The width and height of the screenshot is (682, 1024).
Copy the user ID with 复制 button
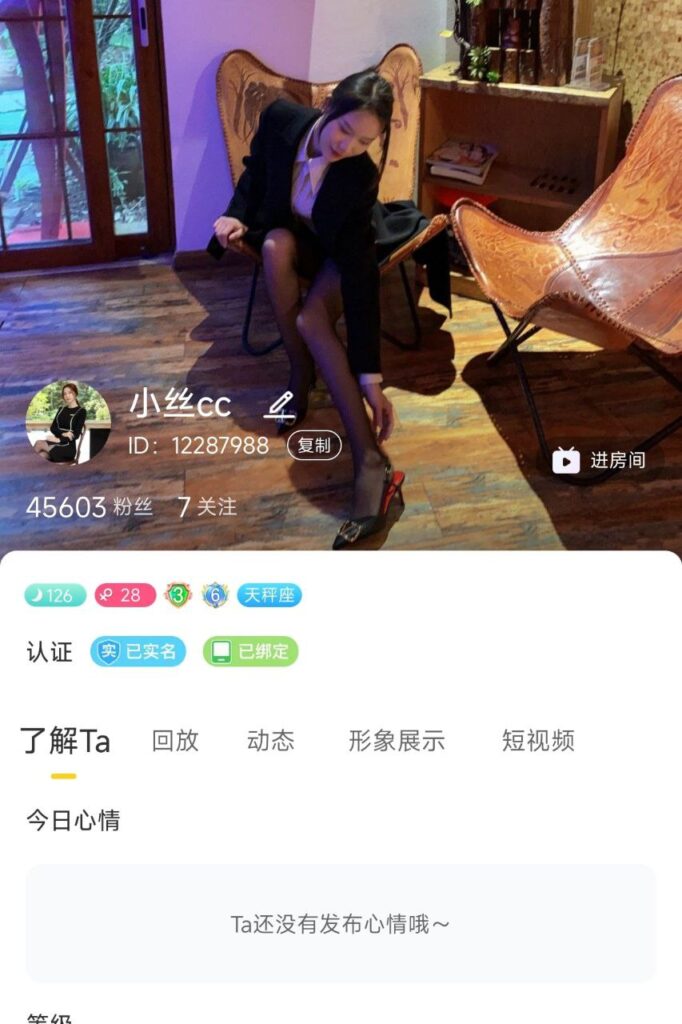pyautogui.click(x=314, y=446)
